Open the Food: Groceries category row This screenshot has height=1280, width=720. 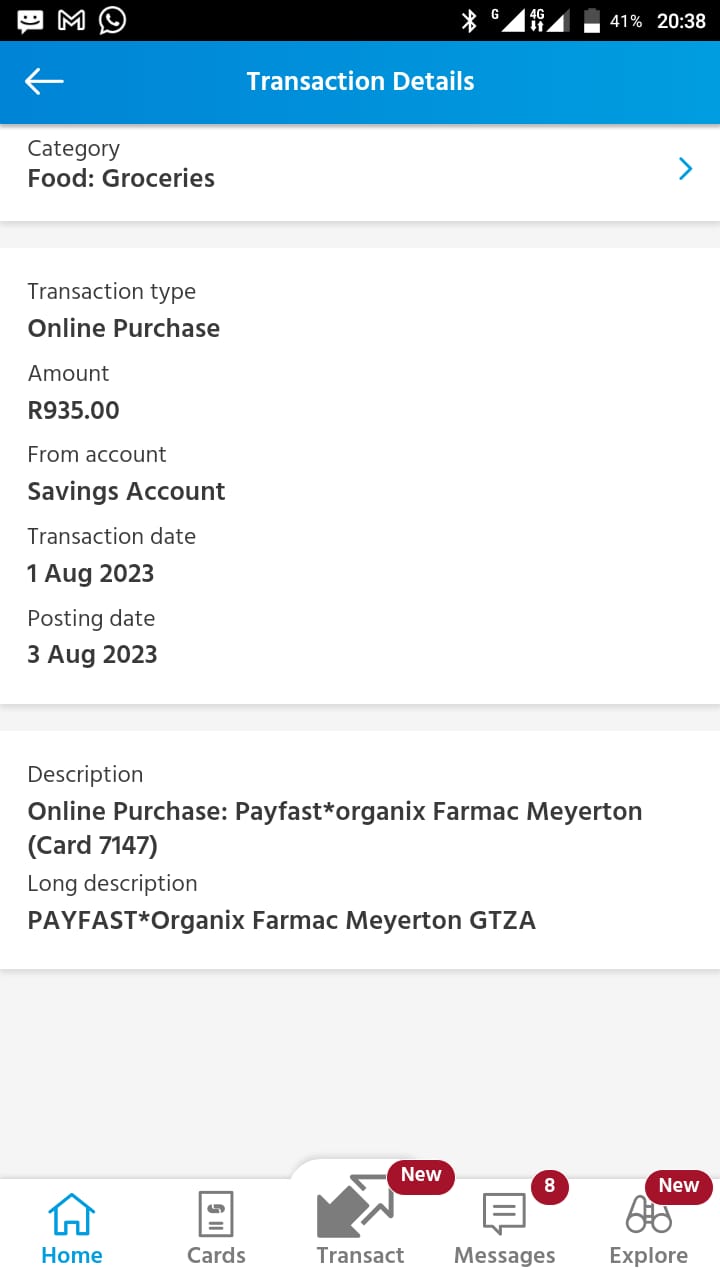(x=360, y=172)
